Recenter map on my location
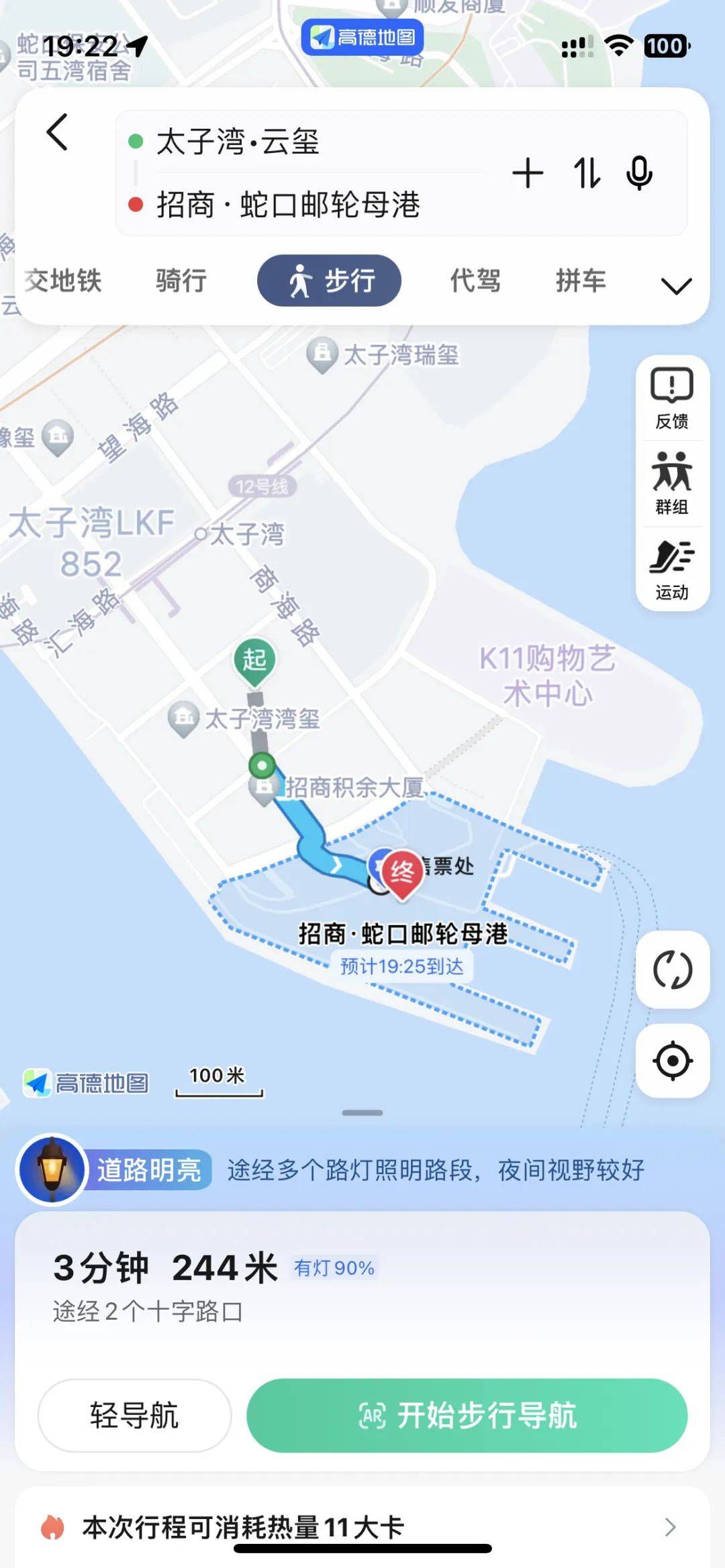The image size is (725, 1568). click(673, 1061)
